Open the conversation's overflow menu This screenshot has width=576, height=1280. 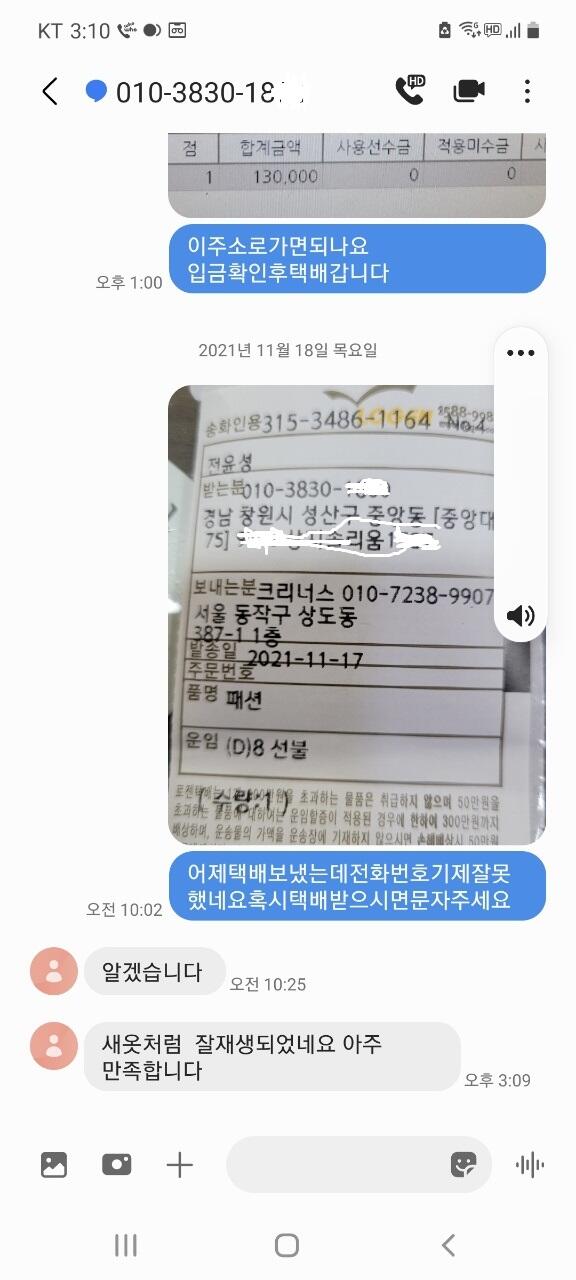[527, 91]
